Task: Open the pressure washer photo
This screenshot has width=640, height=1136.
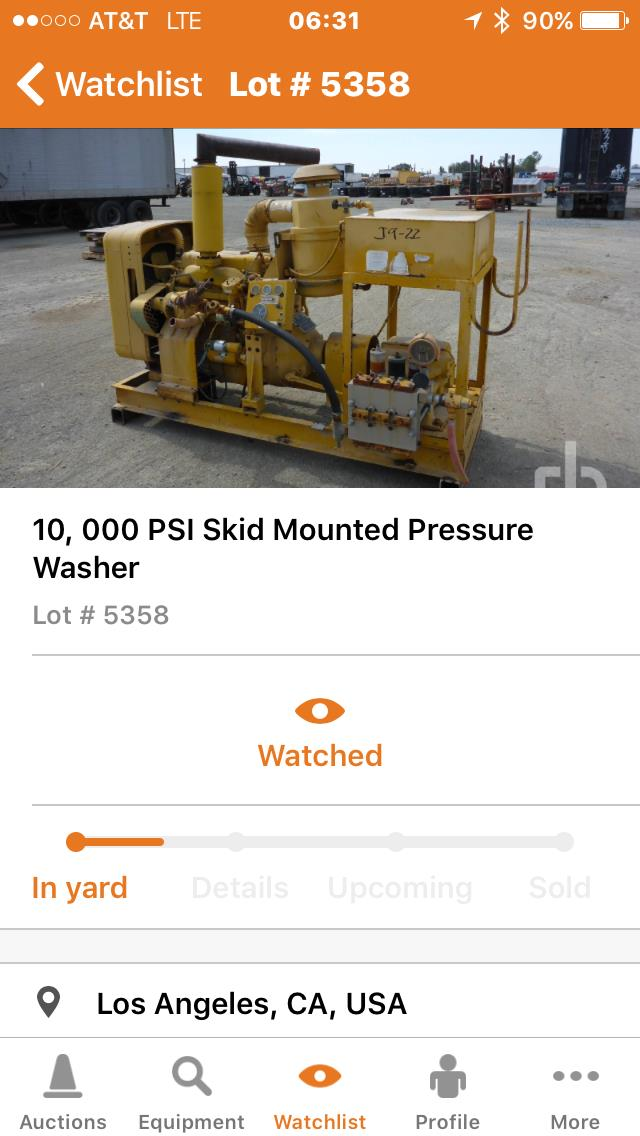Action: click(320, 308)
